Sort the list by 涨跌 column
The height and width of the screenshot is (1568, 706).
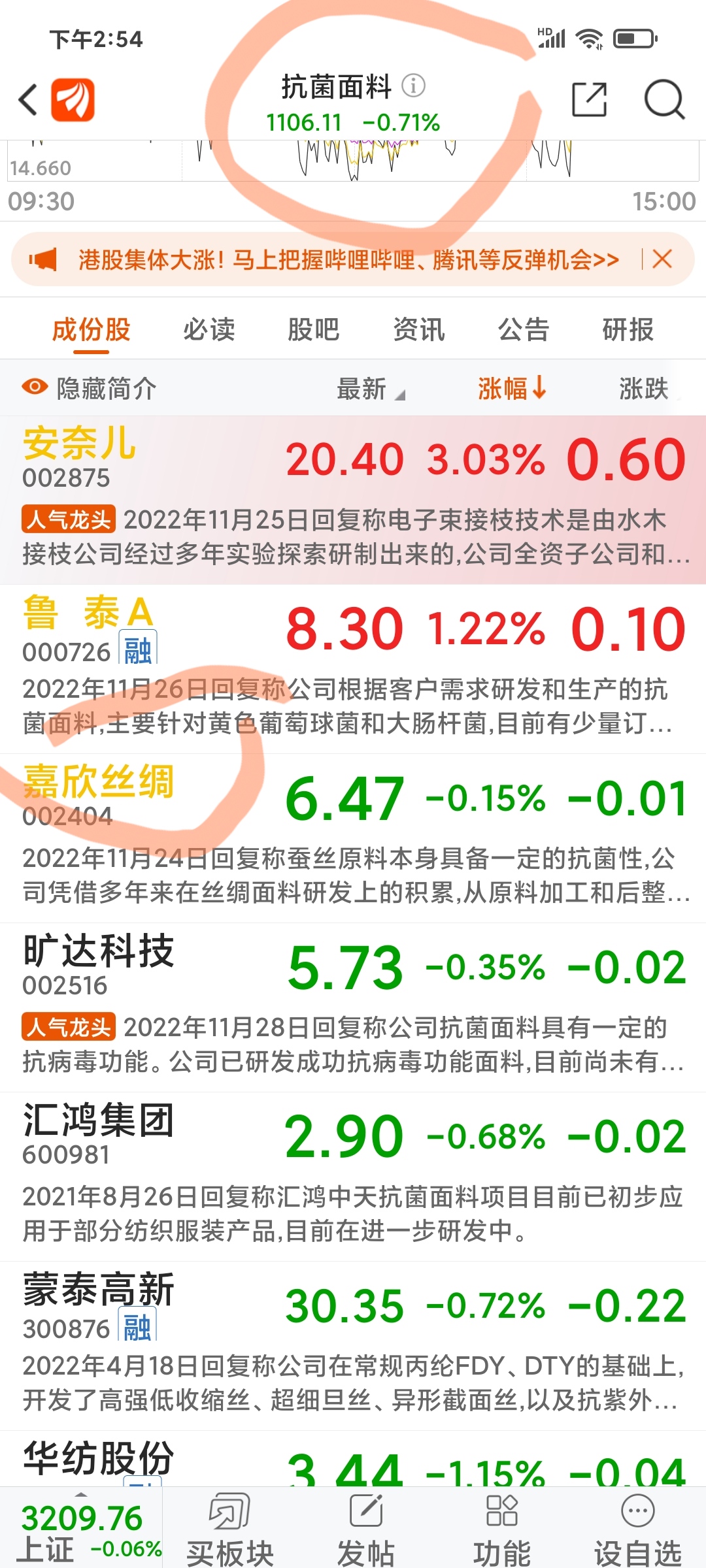[x=643, y=388]
